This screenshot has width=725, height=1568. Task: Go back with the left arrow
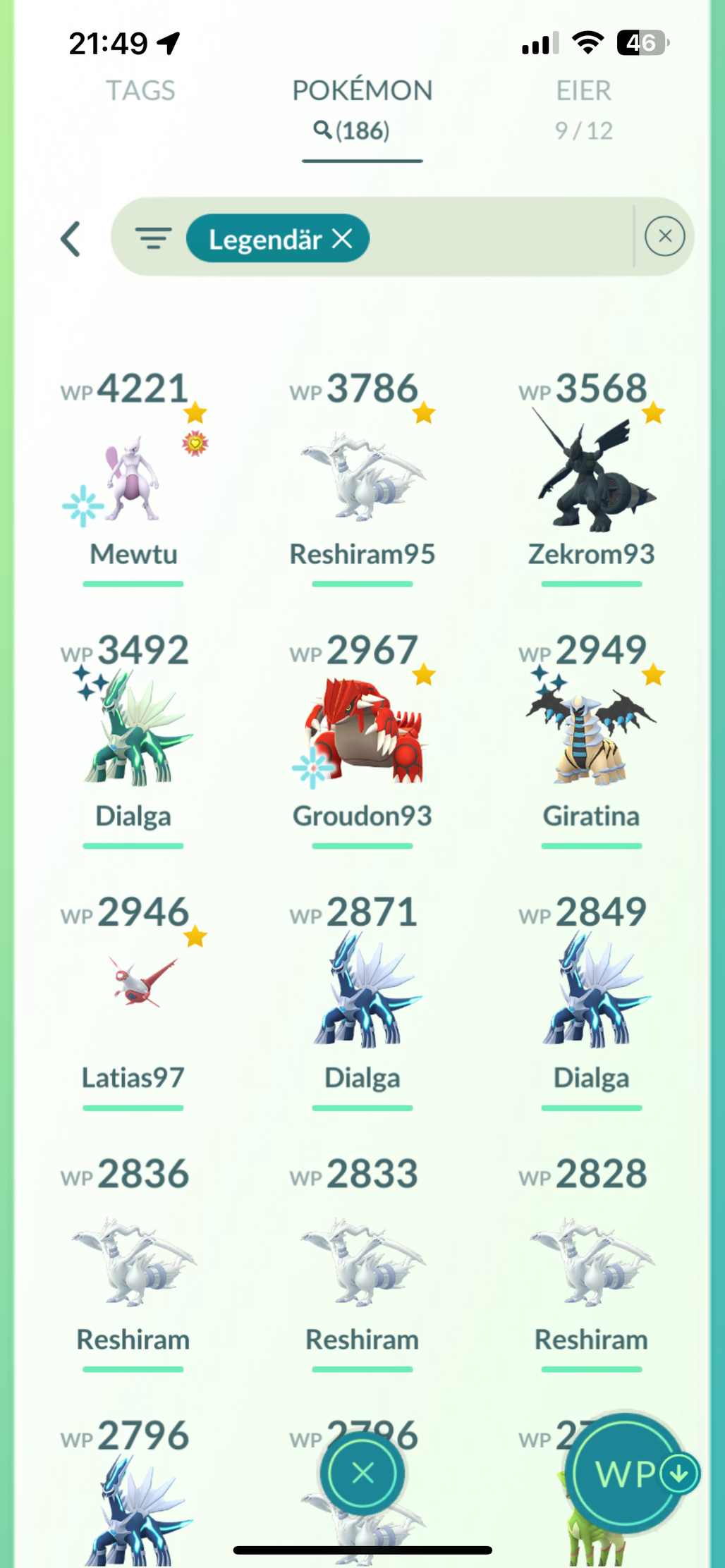pos(71,239)
